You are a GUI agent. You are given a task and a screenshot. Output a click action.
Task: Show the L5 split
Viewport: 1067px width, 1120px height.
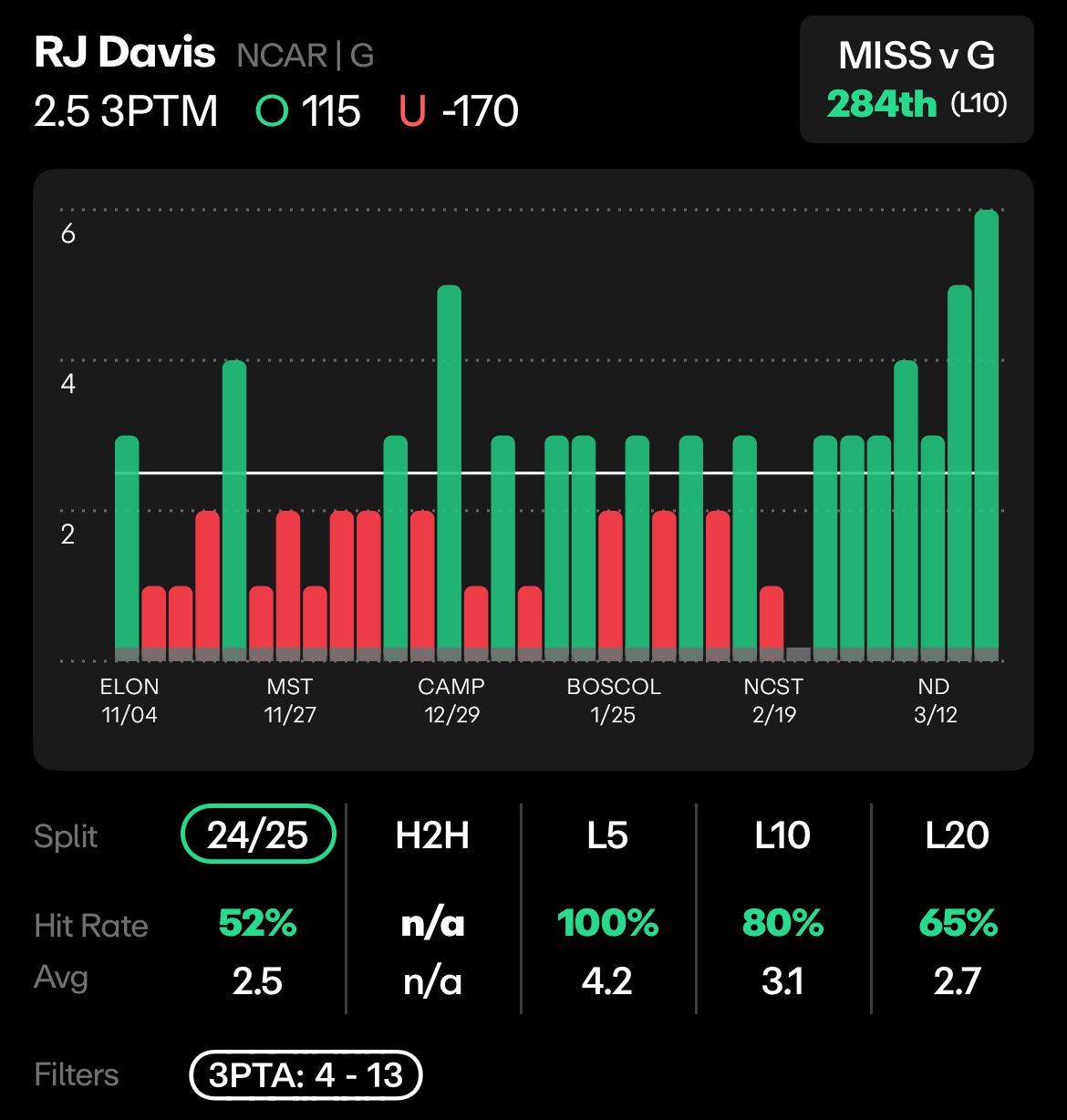pyautogui.click(x=607, y=835)
